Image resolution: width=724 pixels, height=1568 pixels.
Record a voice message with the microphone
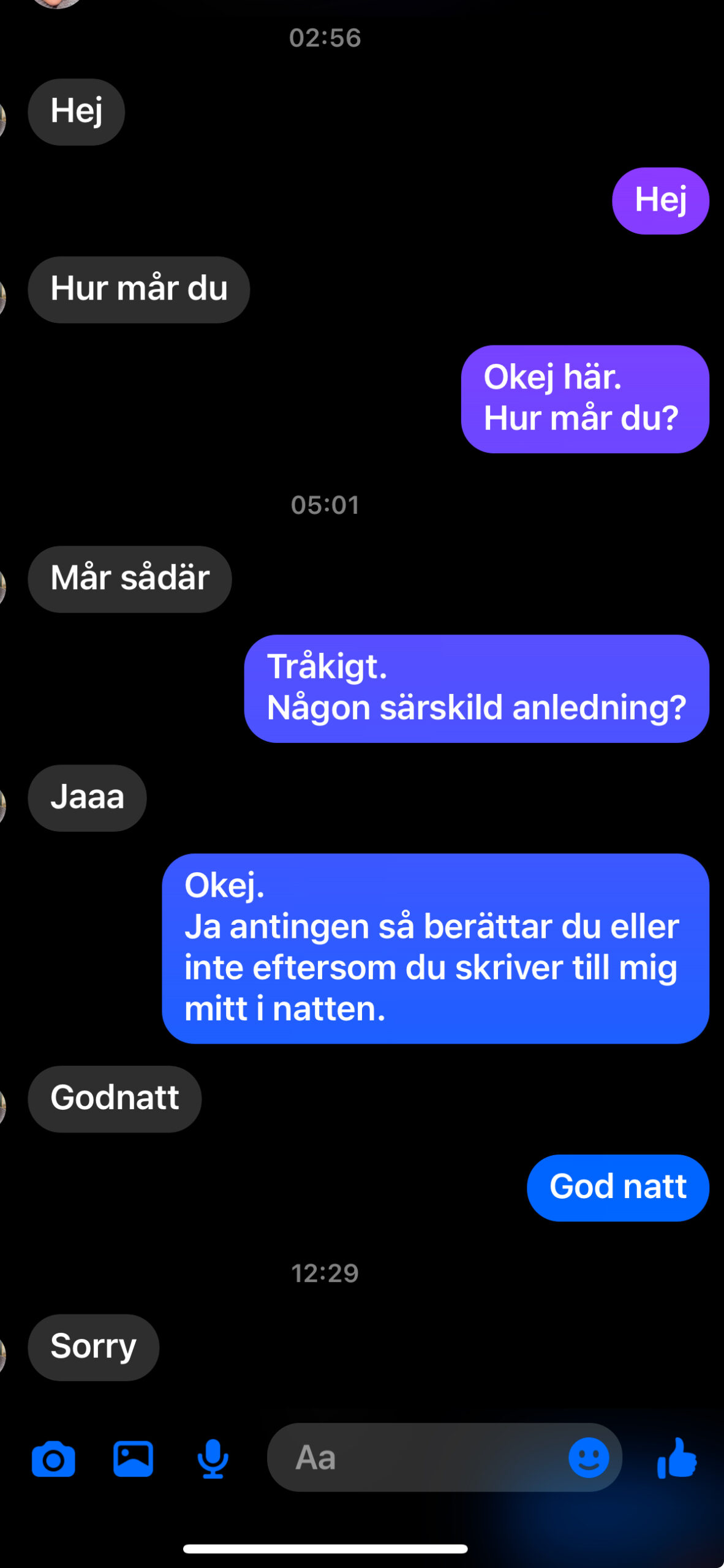(213, 1458)
